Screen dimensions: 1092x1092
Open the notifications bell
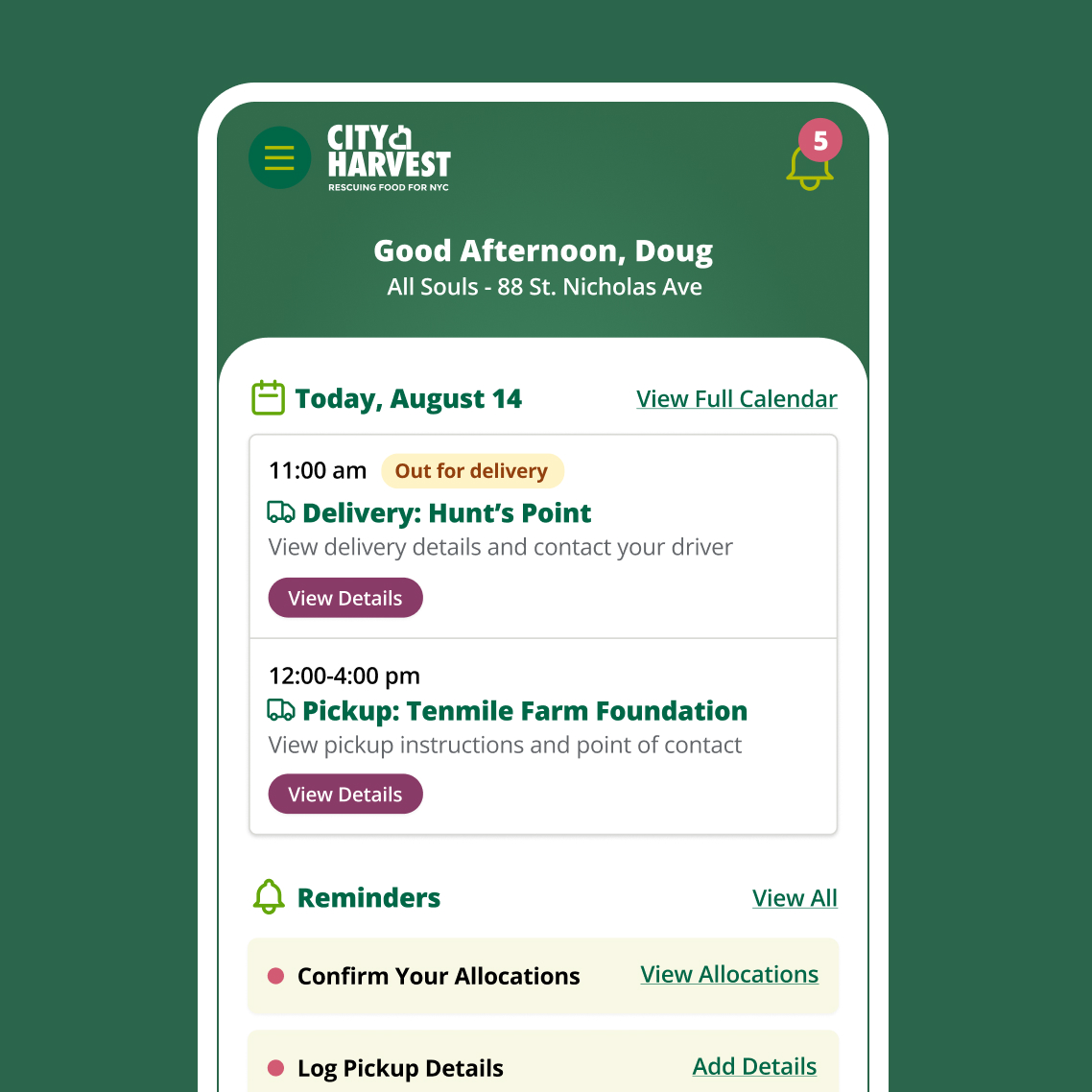810,165
